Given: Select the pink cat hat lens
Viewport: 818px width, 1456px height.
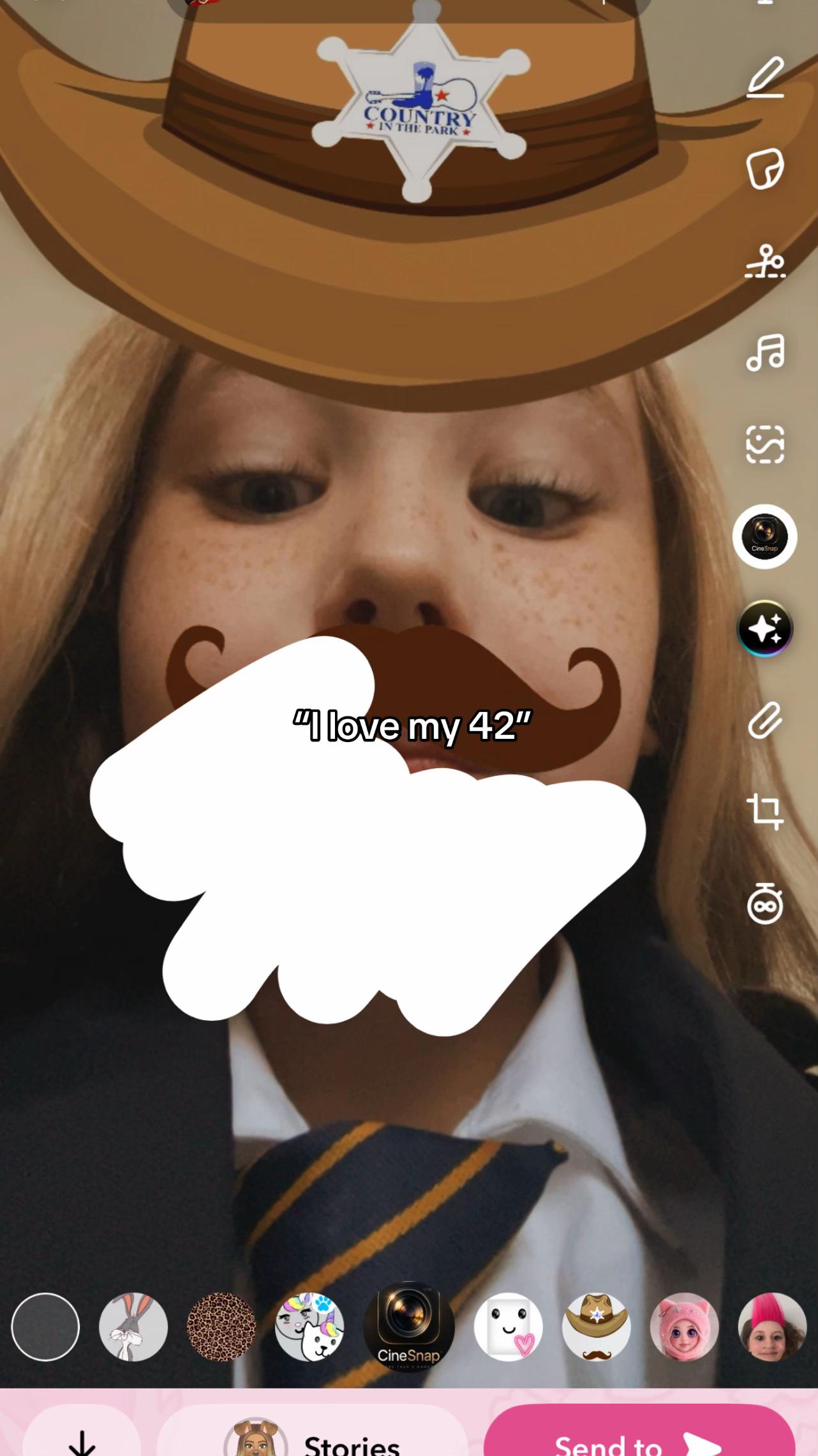Looking at the screenshot, I should pyautogui.click(x=684, y=1326).
